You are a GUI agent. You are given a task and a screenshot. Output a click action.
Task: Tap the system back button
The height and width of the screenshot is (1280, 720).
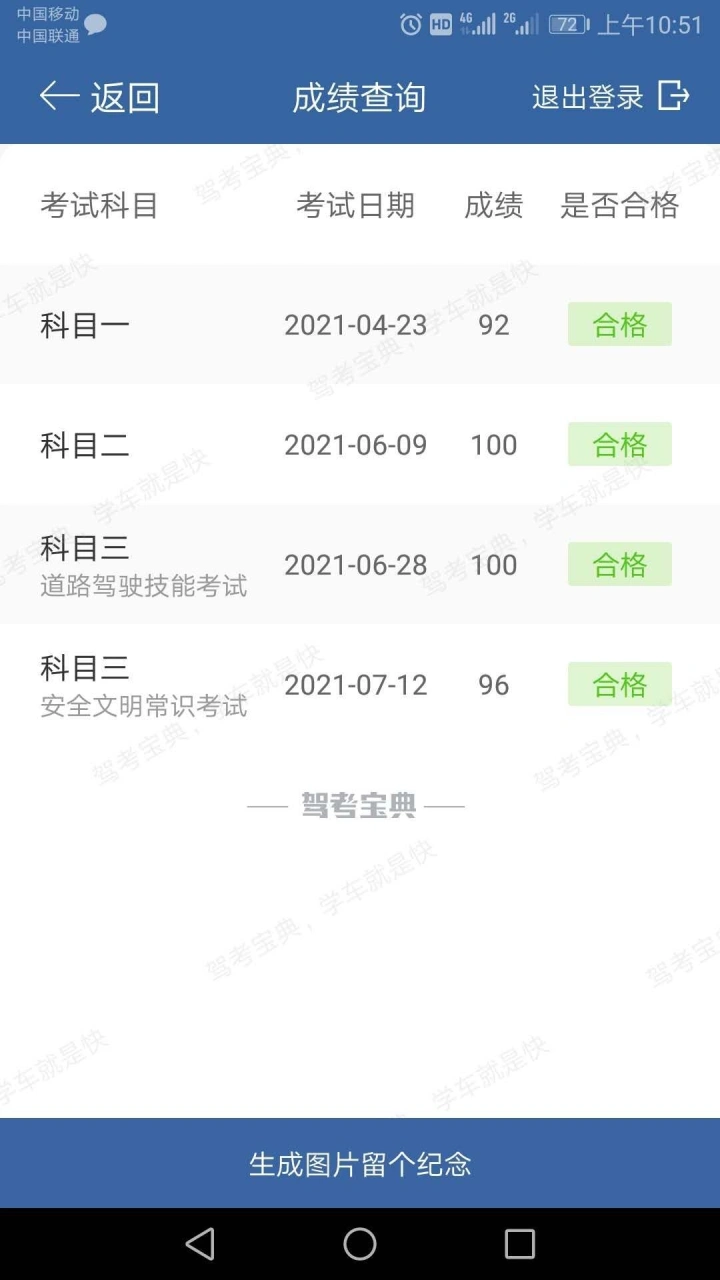(200, 1244)
